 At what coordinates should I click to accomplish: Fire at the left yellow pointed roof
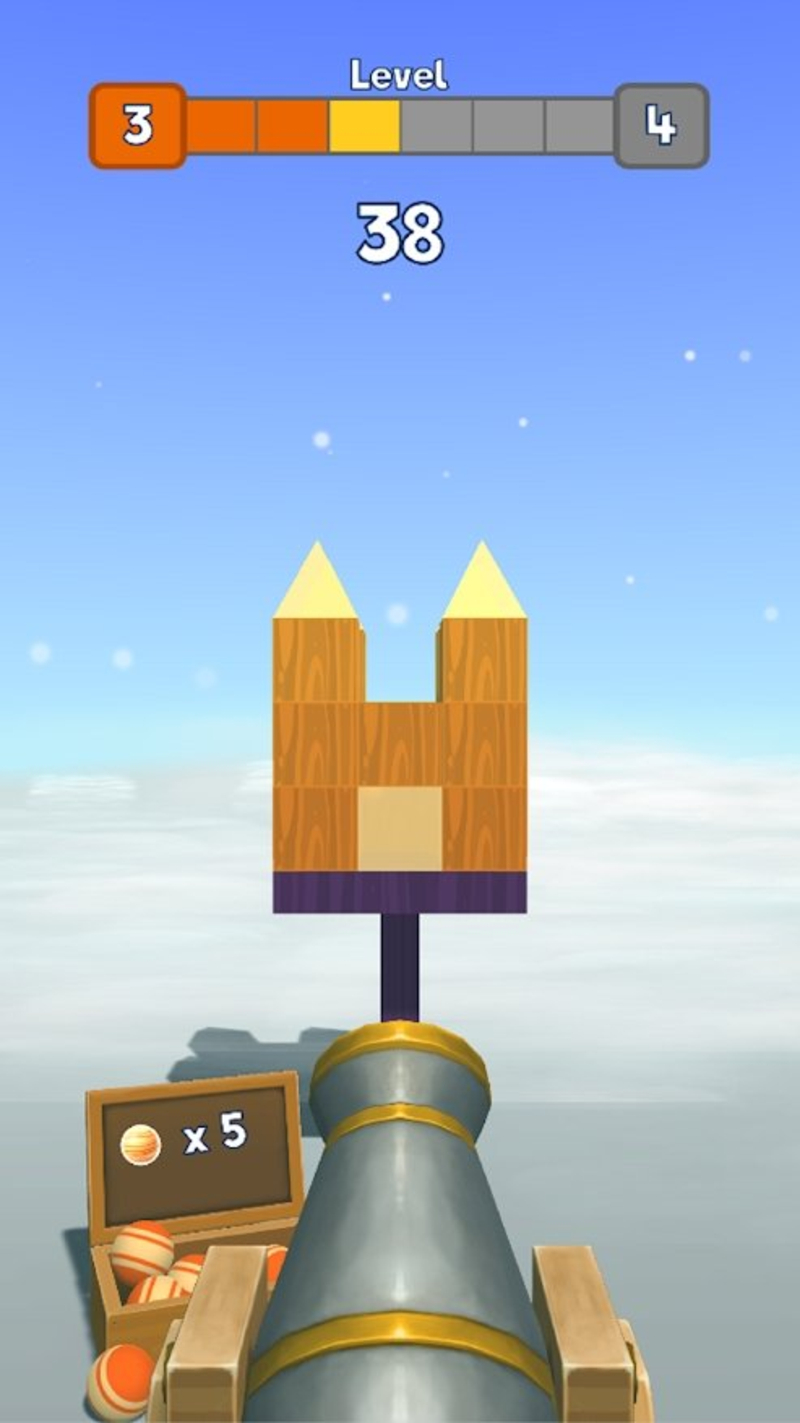pos(316,590)
